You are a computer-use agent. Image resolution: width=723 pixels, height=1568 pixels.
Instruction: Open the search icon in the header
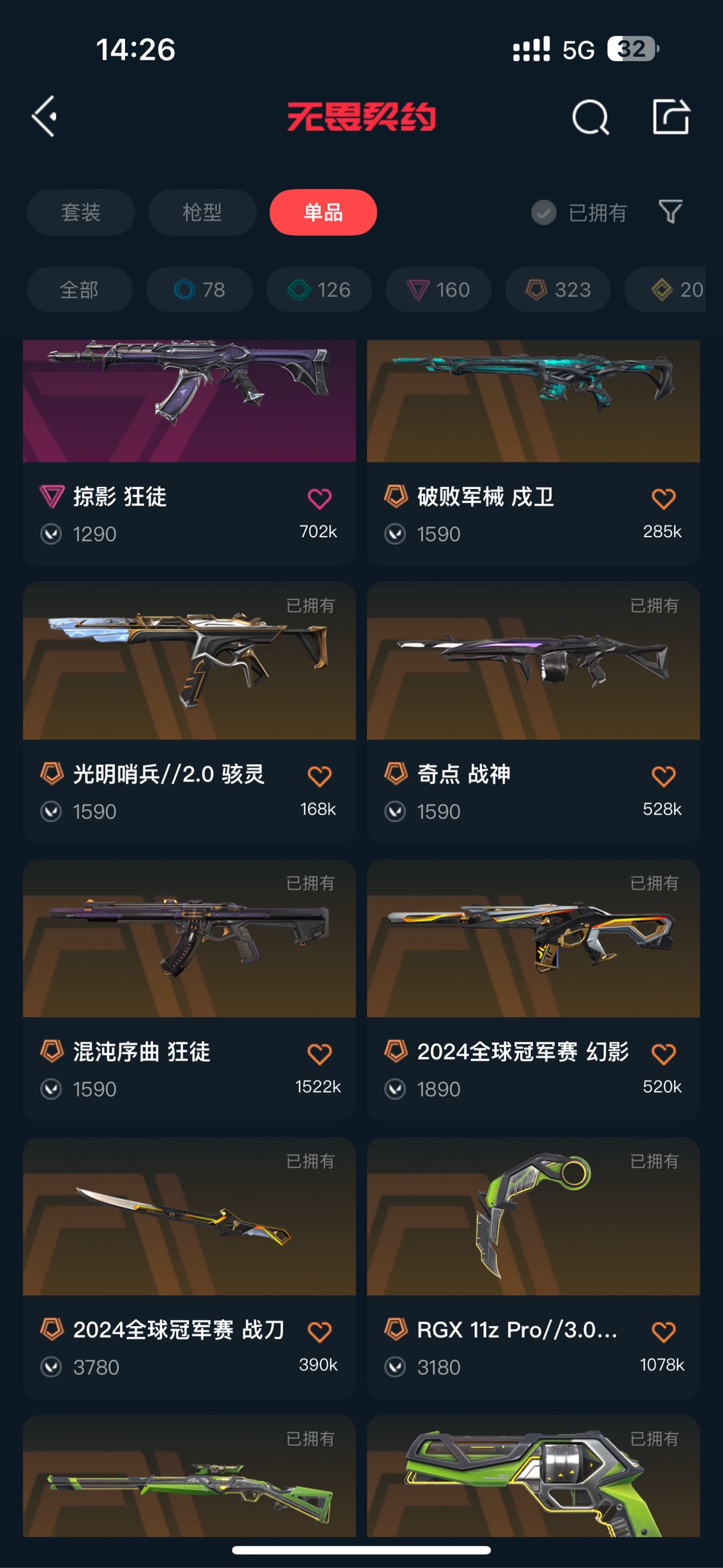point(590,118)
